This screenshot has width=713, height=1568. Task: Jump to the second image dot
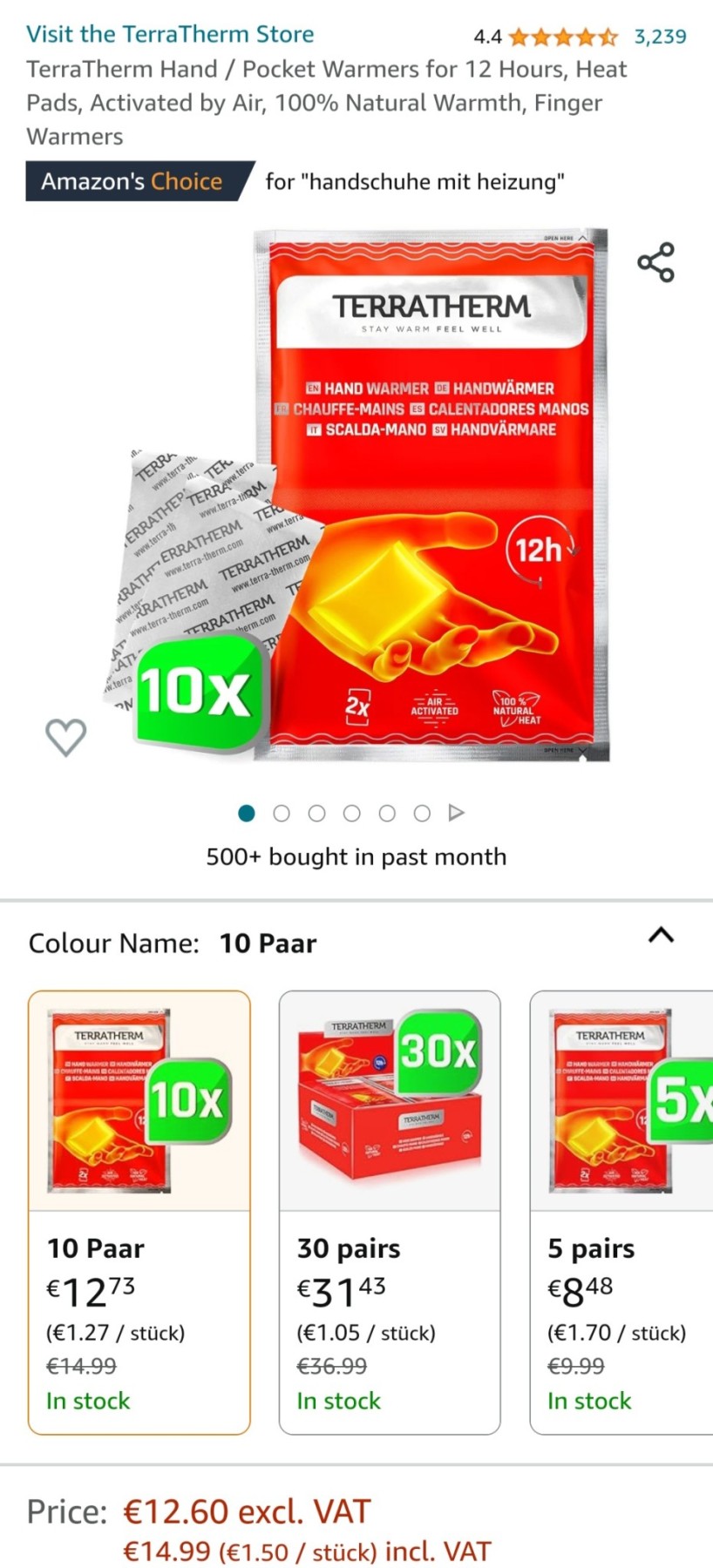coord(282,813)
